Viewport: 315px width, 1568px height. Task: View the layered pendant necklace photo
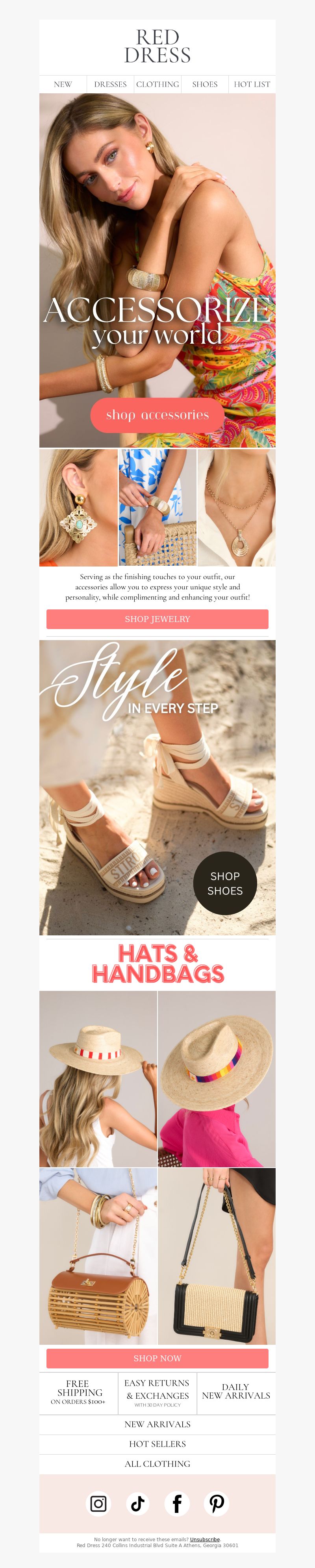tap(236, 508)
